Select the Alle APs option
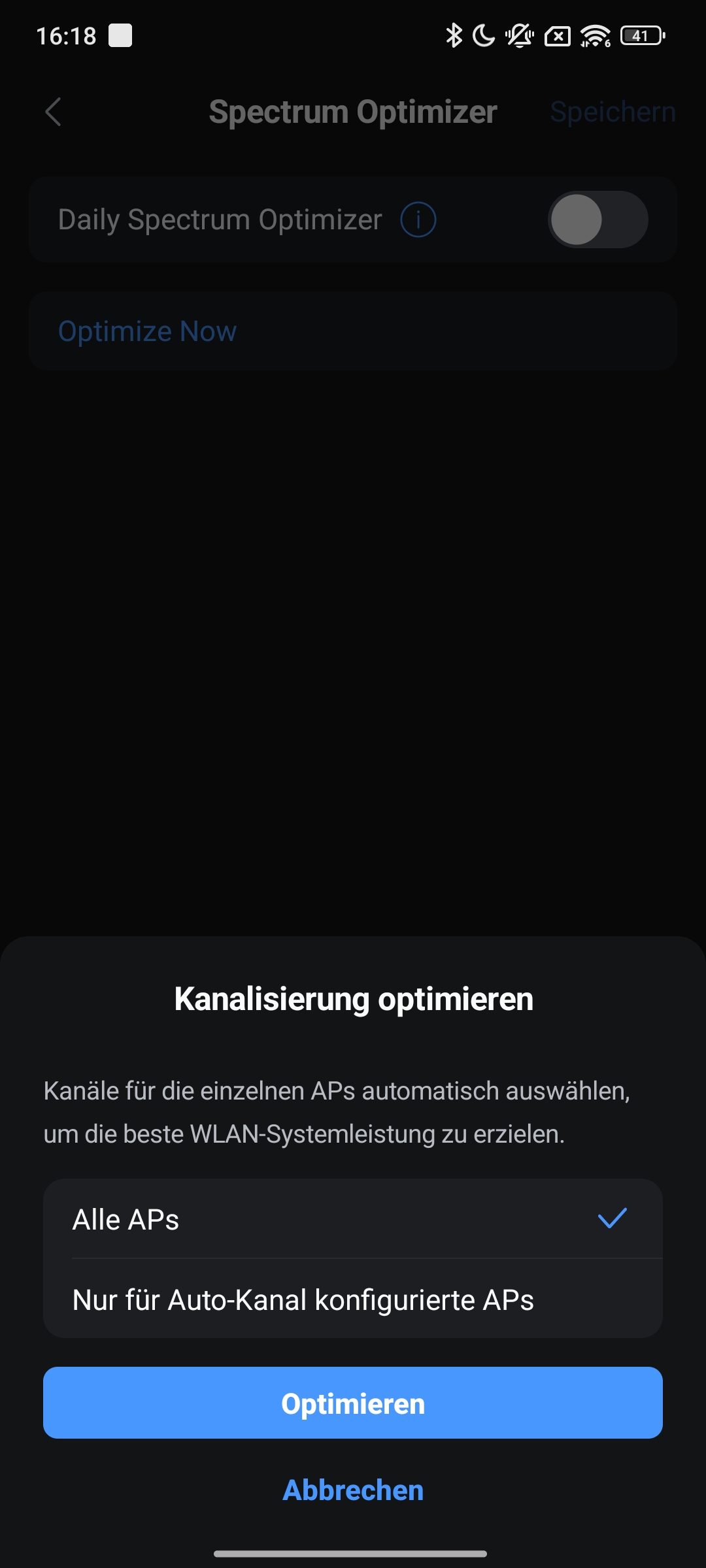The width and height of the screenshot is (706, 1568). 353,1219
